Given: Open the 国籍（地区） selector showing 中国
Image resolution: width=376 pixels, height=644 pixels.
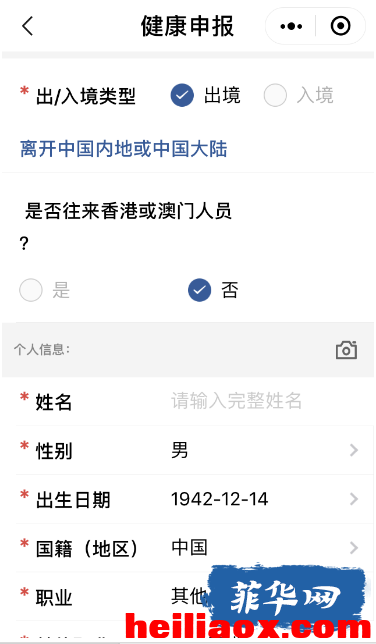Looking at the screenshot, I should pos(195,548).
